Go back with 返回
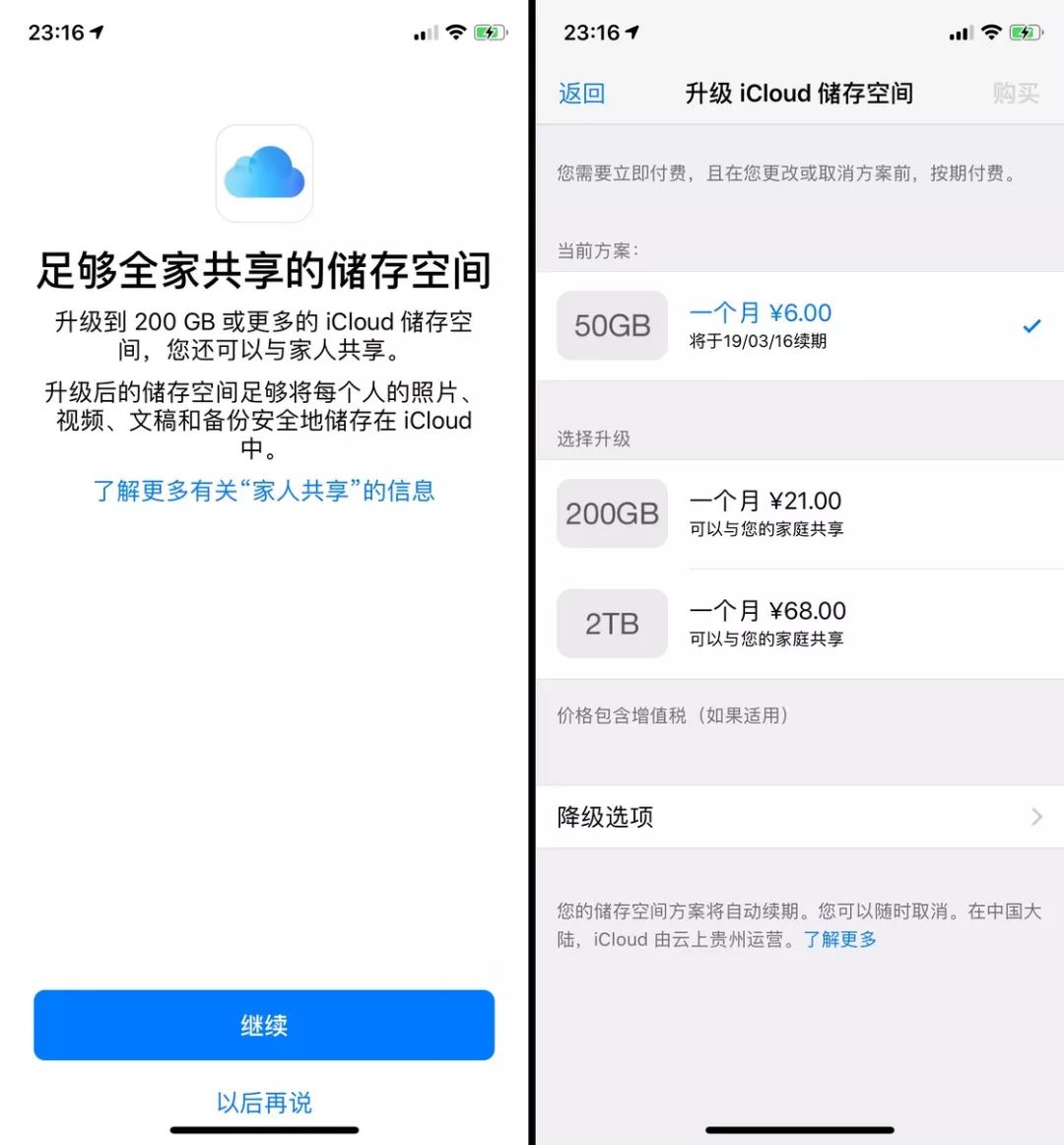Image resolution: width=1064 pixels, height=1145 pixels. [581, 94]
